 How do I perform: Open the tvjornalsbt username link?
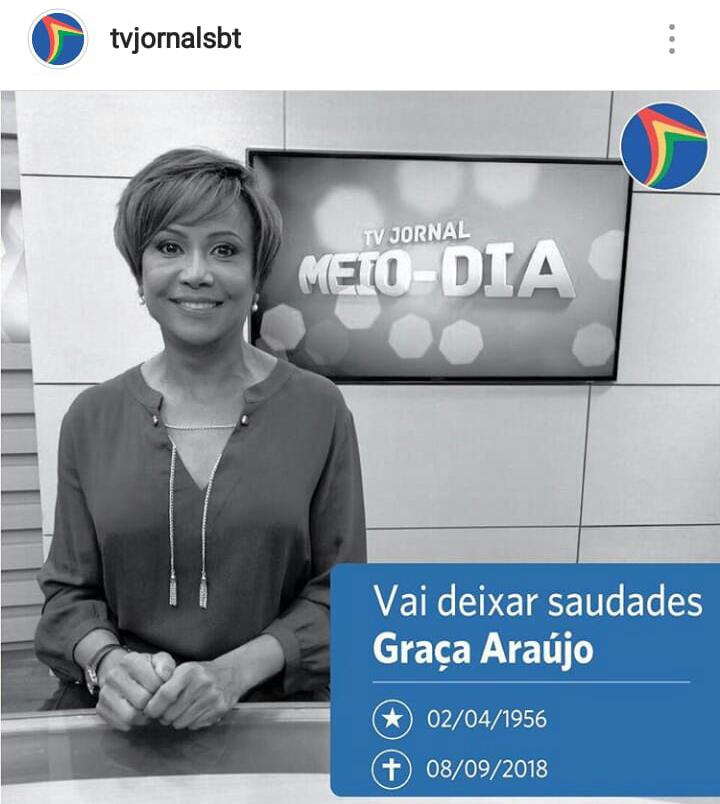pyautogui.click(x=176, y=39)
